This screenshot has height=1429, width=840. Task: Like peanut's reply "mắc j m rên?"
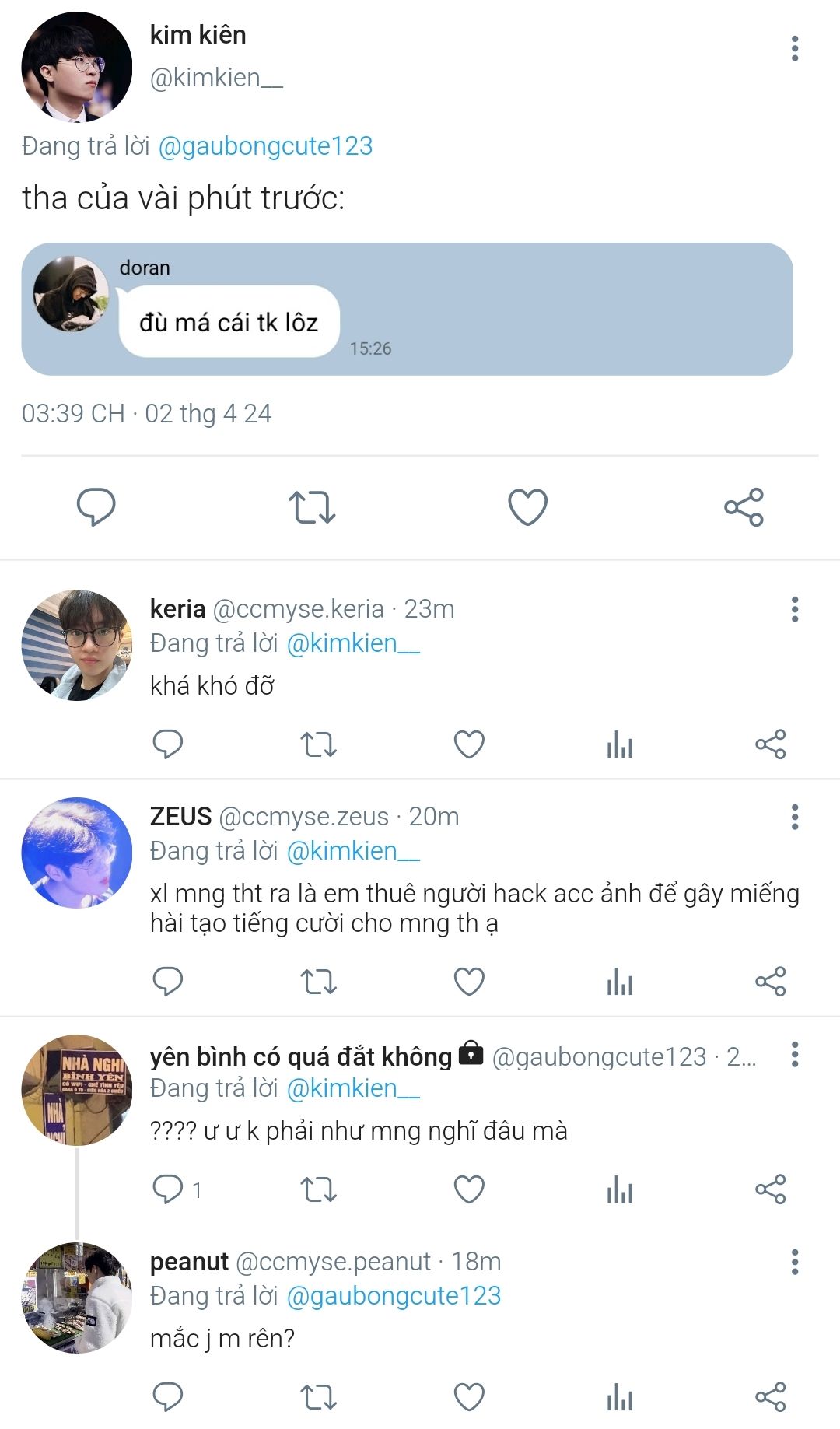469,1397
